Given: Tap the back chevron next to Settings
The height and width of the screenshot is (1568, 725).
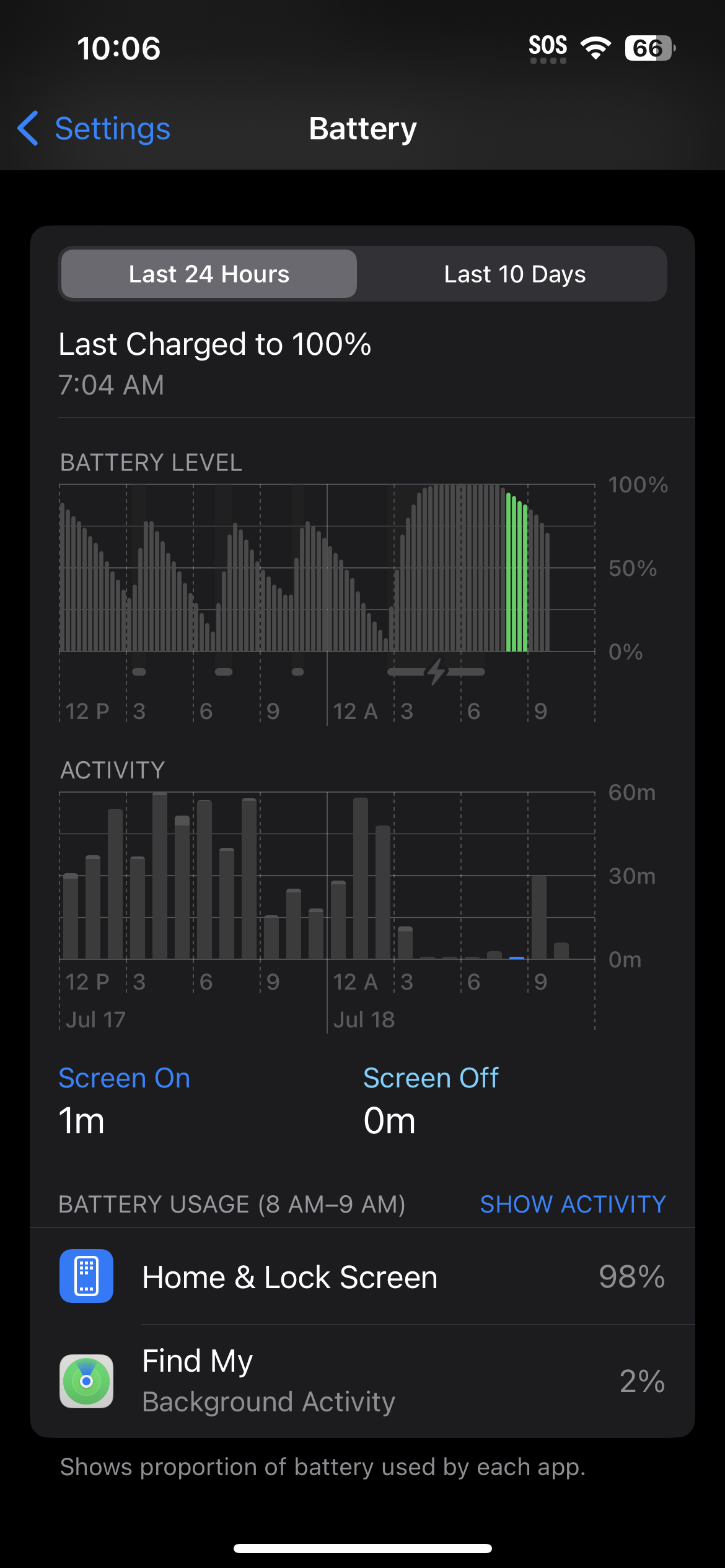Looking at the screenshot, I should (x=29, y=128).
